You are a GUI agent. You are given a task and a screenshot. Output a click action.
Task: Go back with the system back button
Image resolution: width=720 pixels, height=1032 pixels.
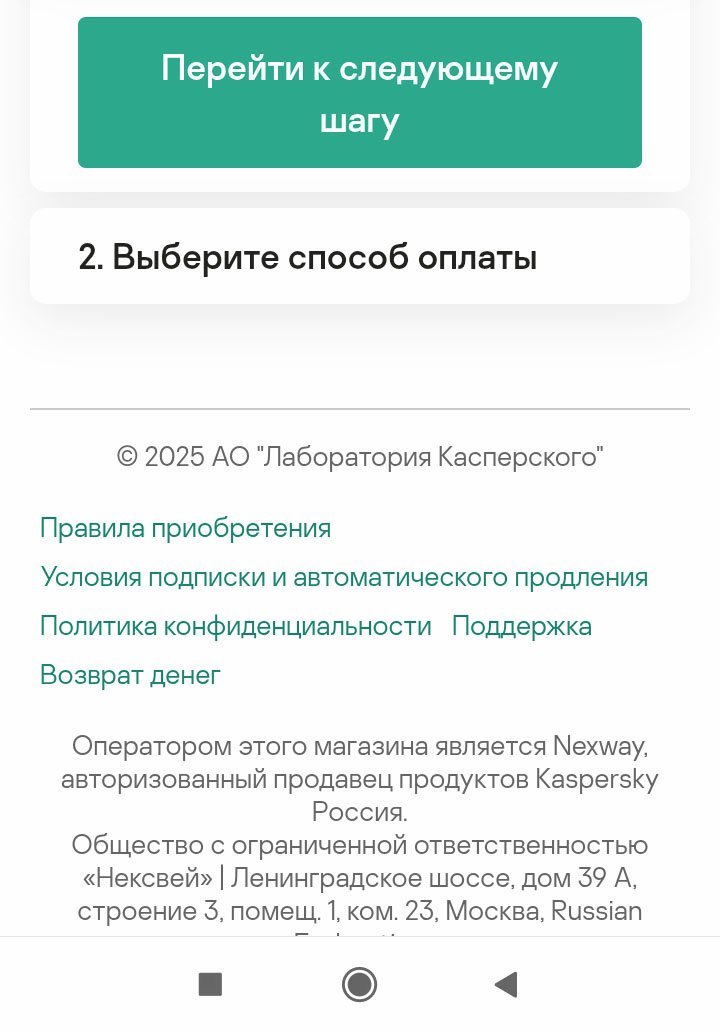click(506, 985)
